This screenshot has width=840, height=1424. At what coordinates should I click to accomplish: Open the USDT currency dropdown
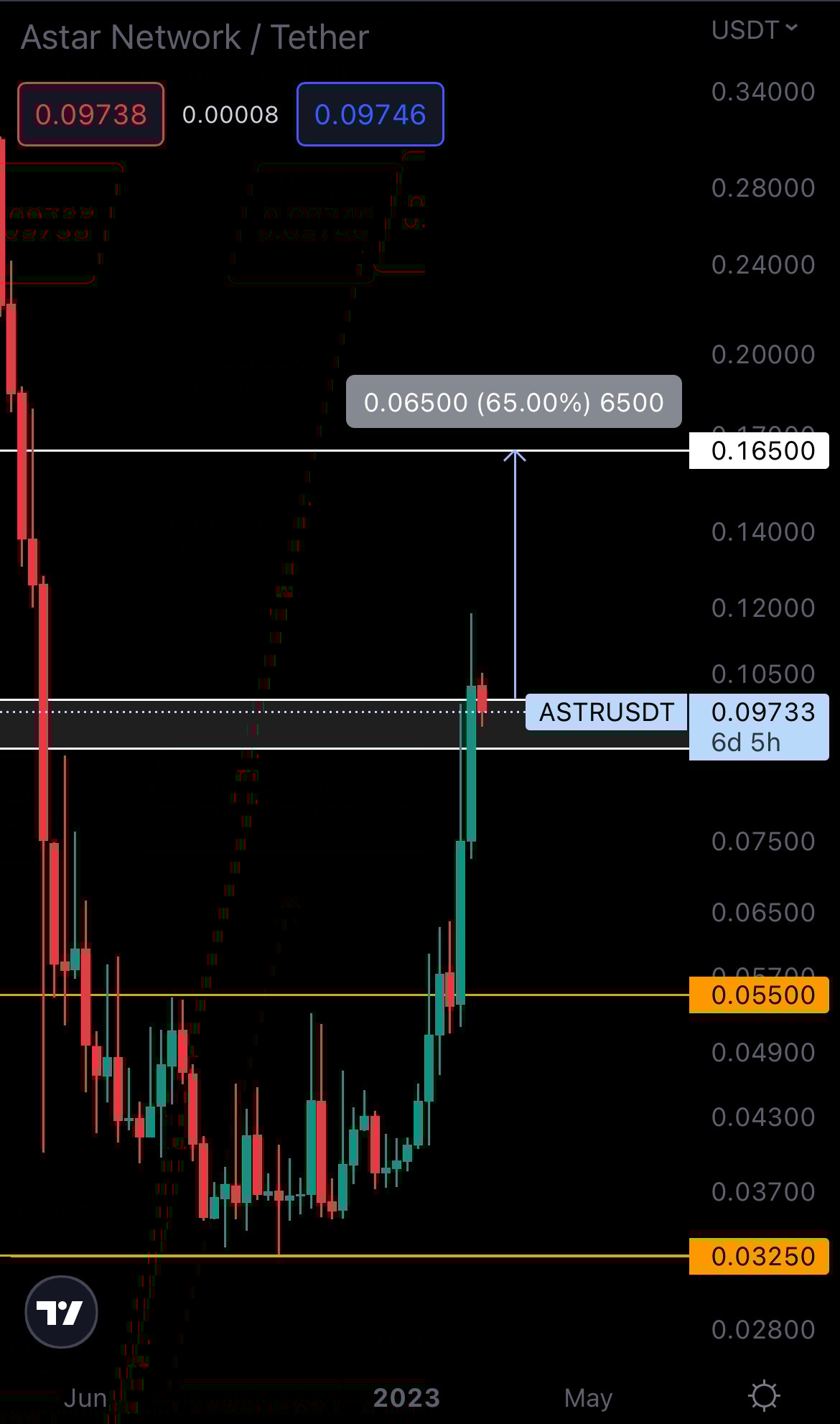754,29
